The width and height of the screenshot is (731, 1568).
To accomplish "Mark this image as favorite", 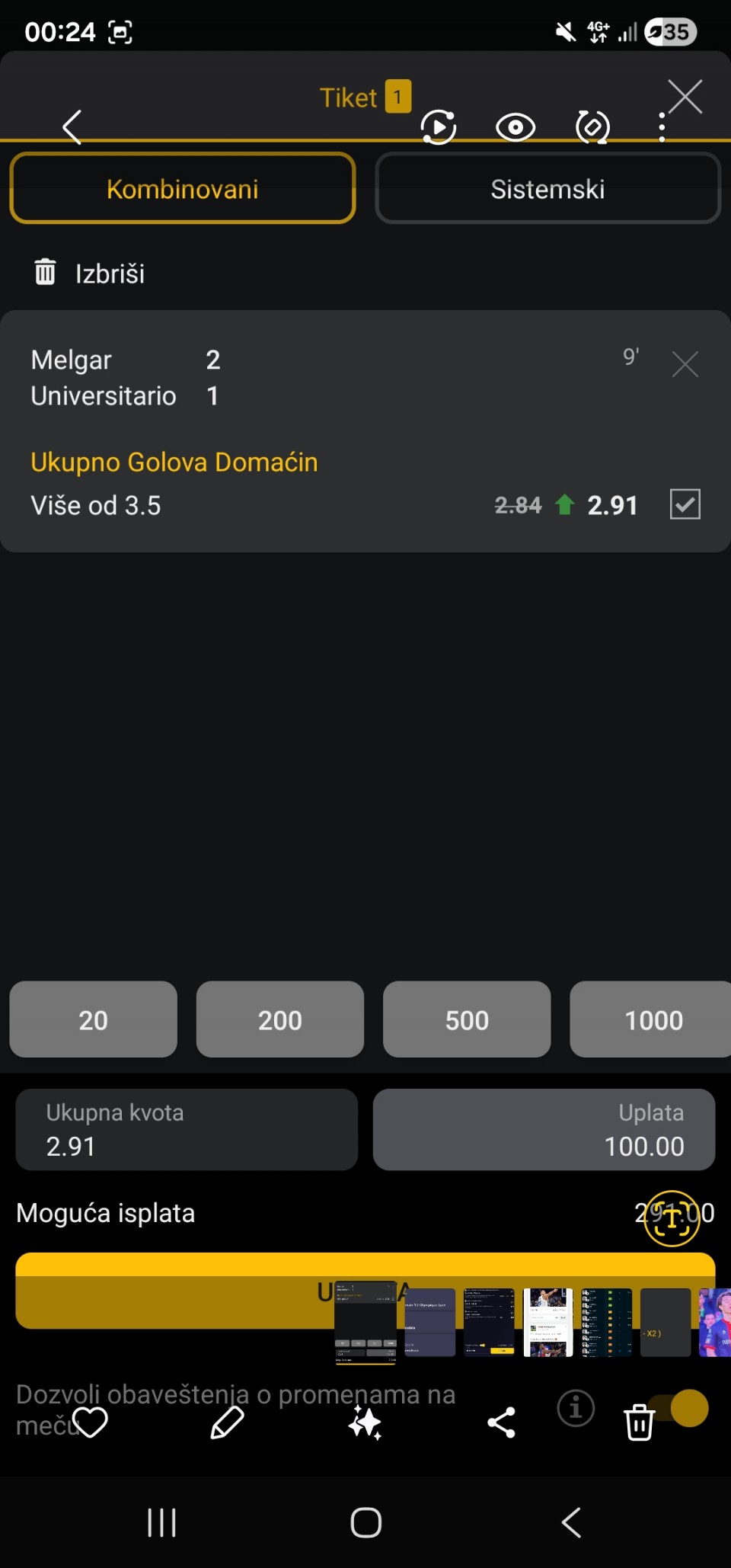I will [x=90, y=1422].
